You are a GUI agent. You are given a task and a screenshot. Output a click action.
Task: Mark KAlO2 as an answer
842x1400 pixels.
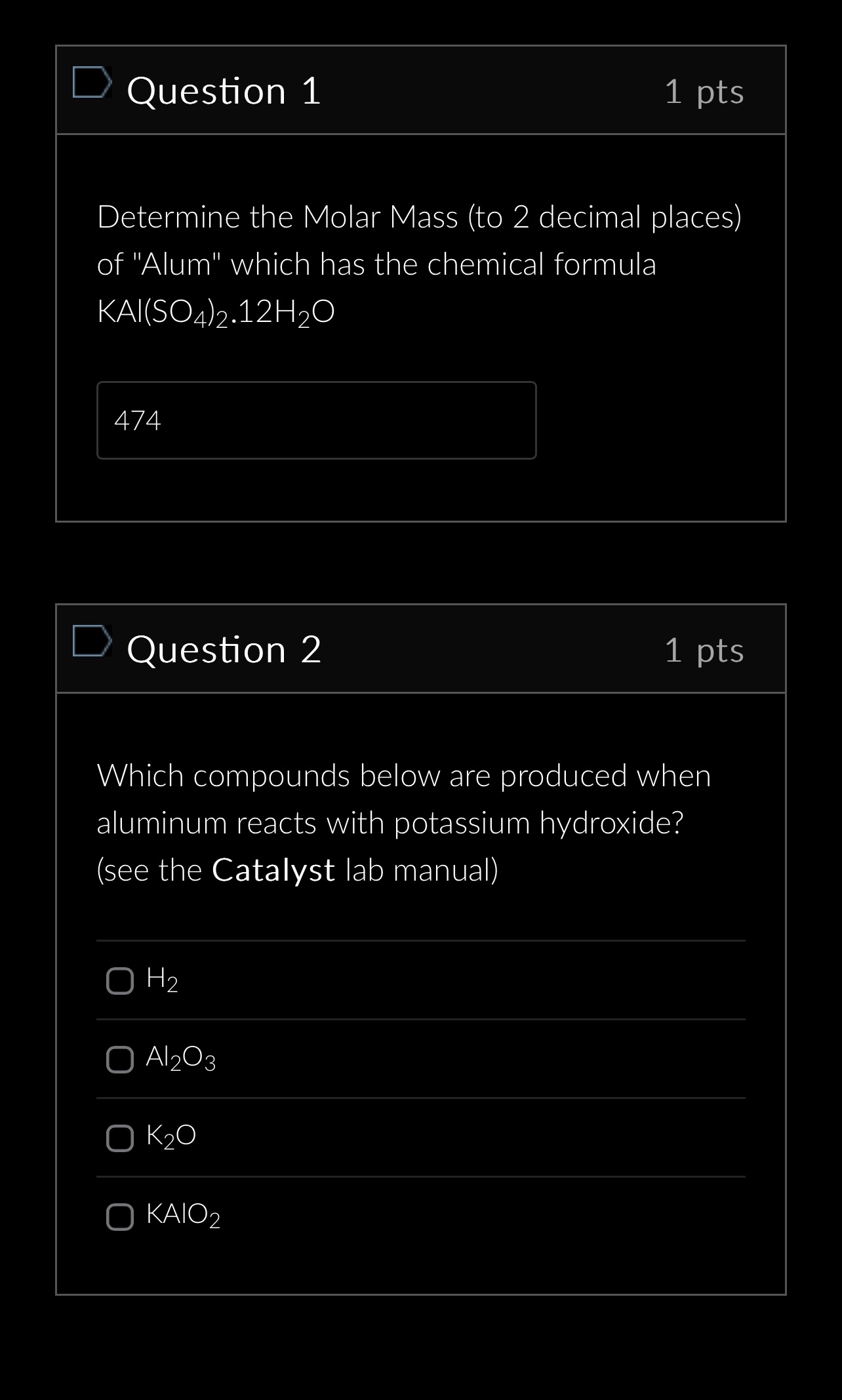coord(120,1216)
